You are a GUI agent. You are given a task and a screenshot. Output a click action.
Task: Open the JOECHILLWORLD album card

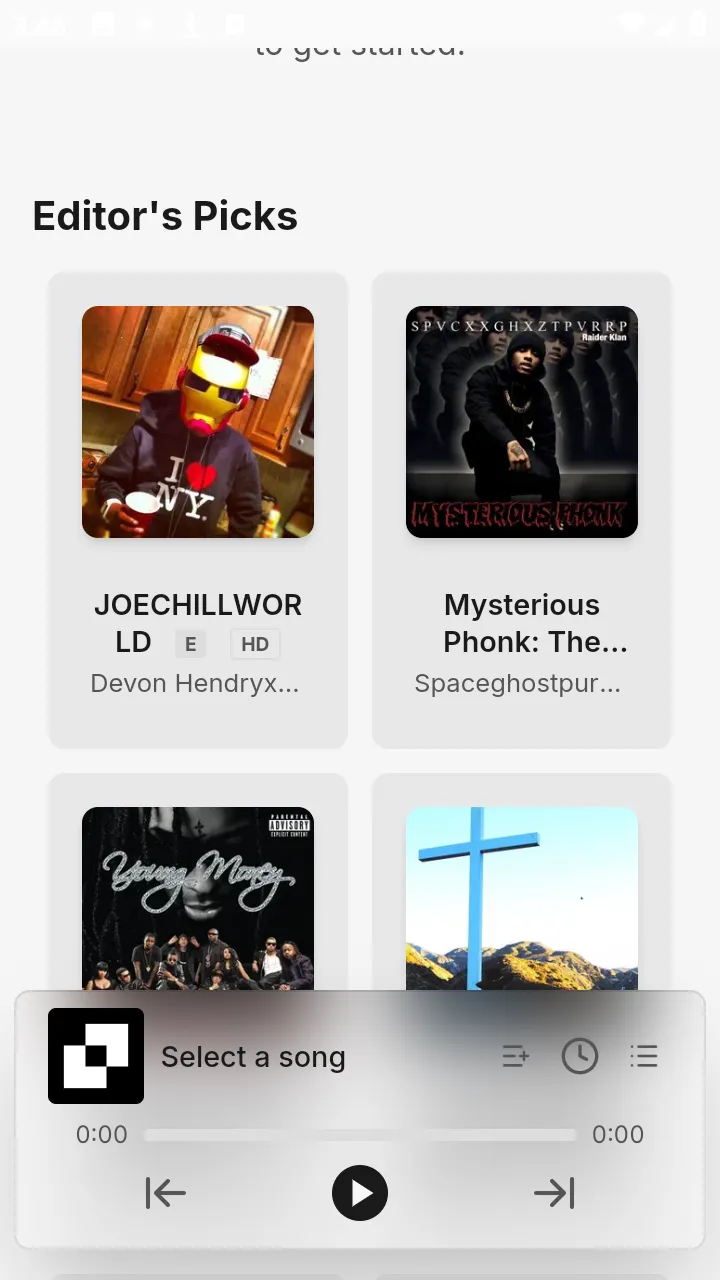(x=198, y=510)
